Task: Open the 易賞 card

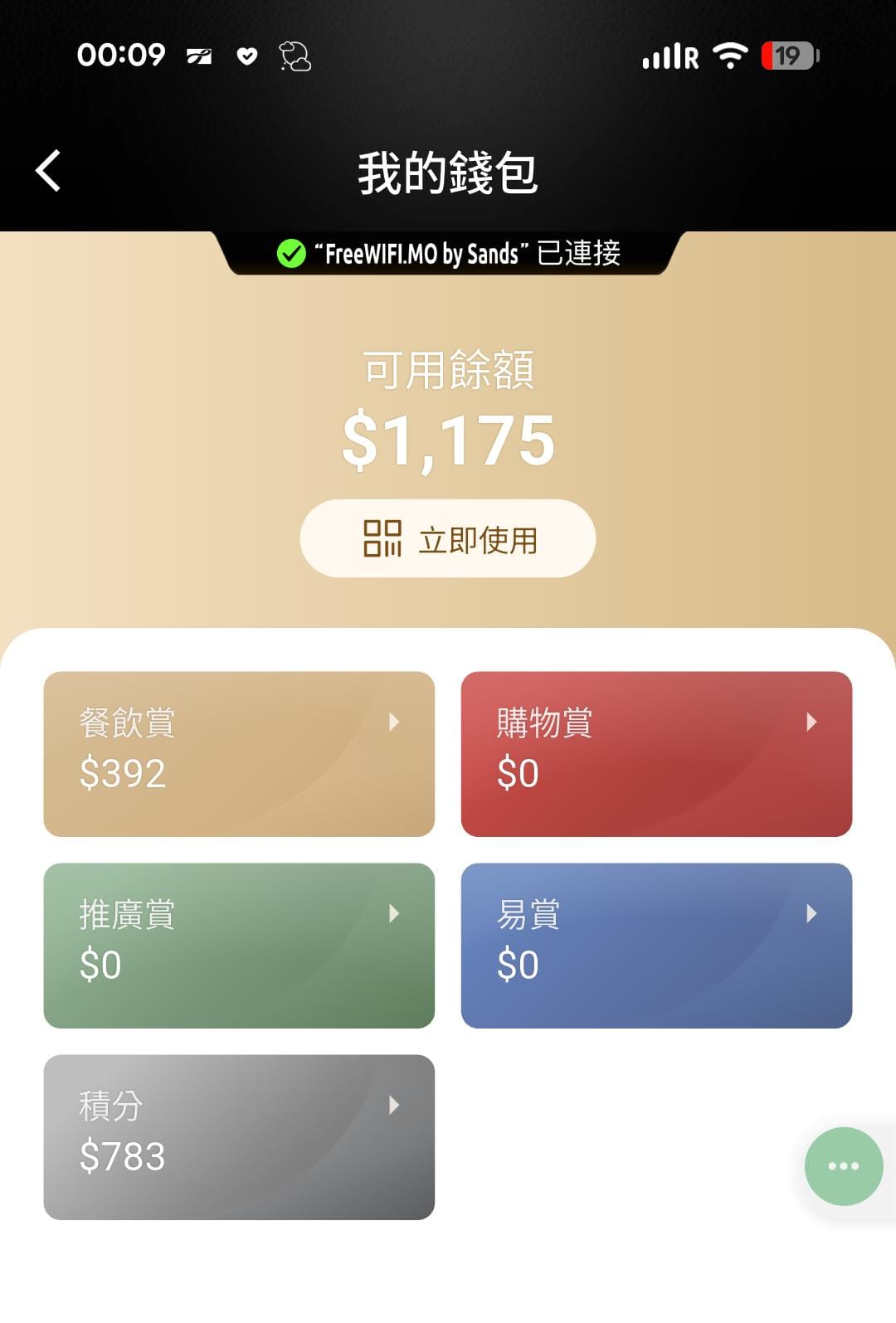Action: (656, 945)
